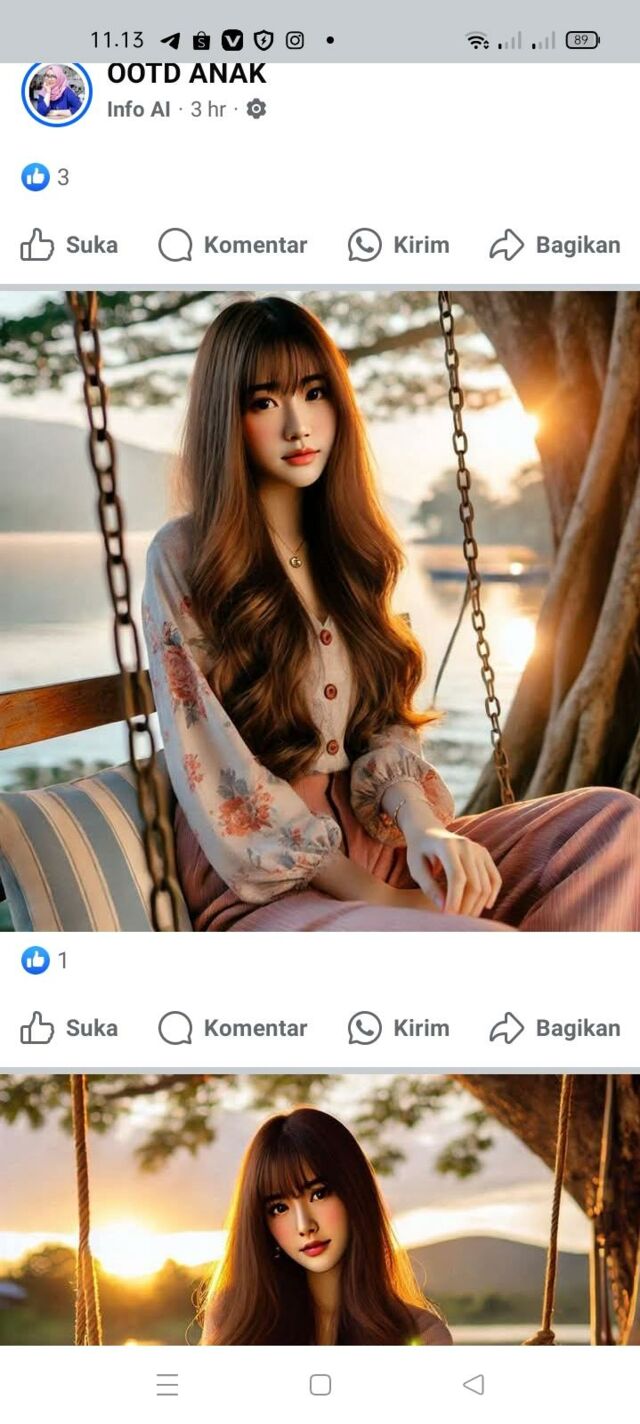Tap Kirim below the post with 3 likes

point(398,245)
